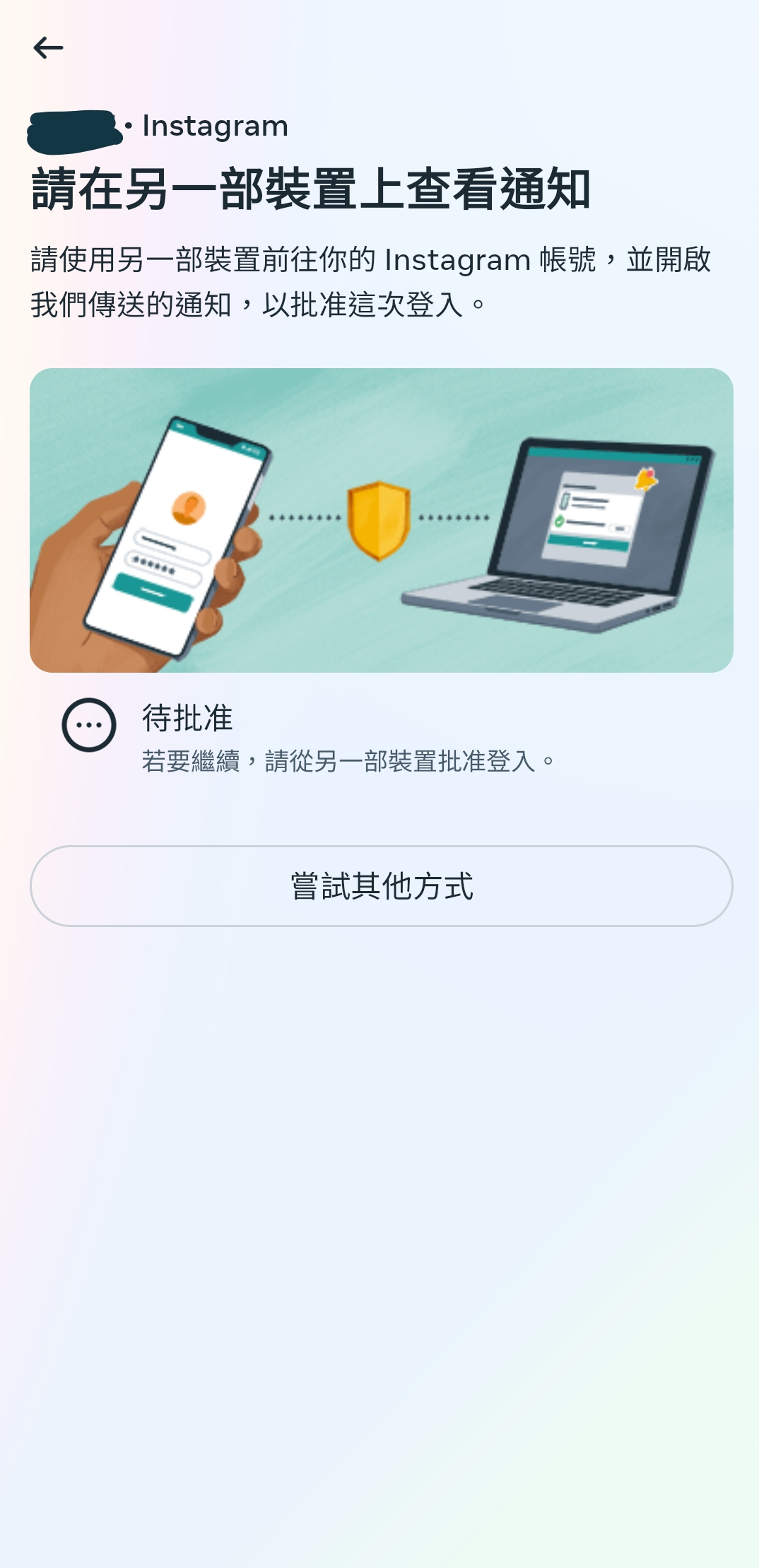Click the pending approval ellipsis circle icon
The width and height of the screenshot is (759, 1568).
tap(89, 724)
